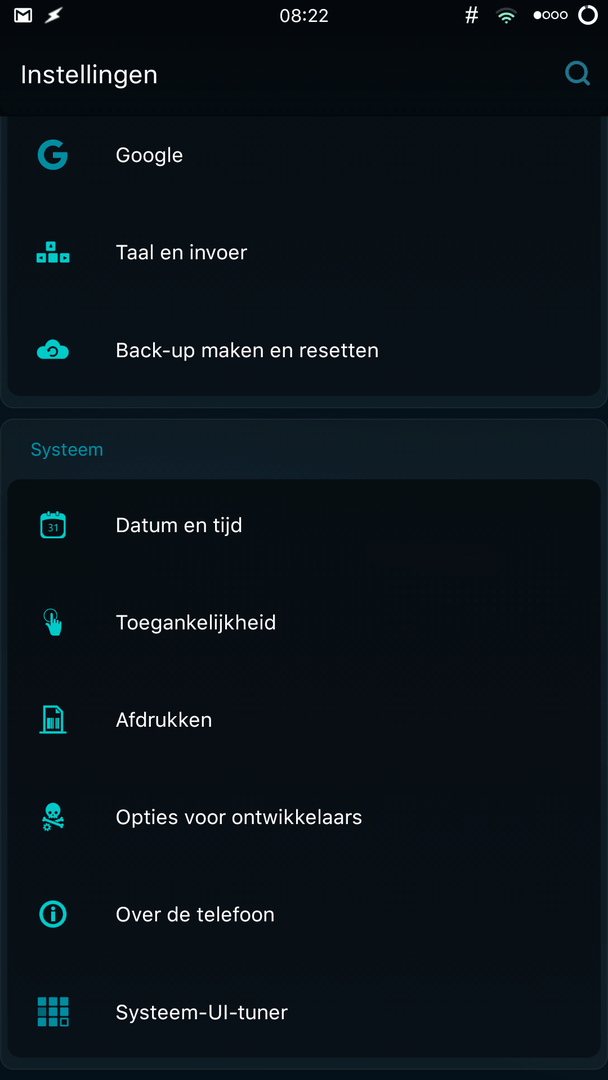
Task: Tap the search icon in Instellingen
Action: [577, 74]
